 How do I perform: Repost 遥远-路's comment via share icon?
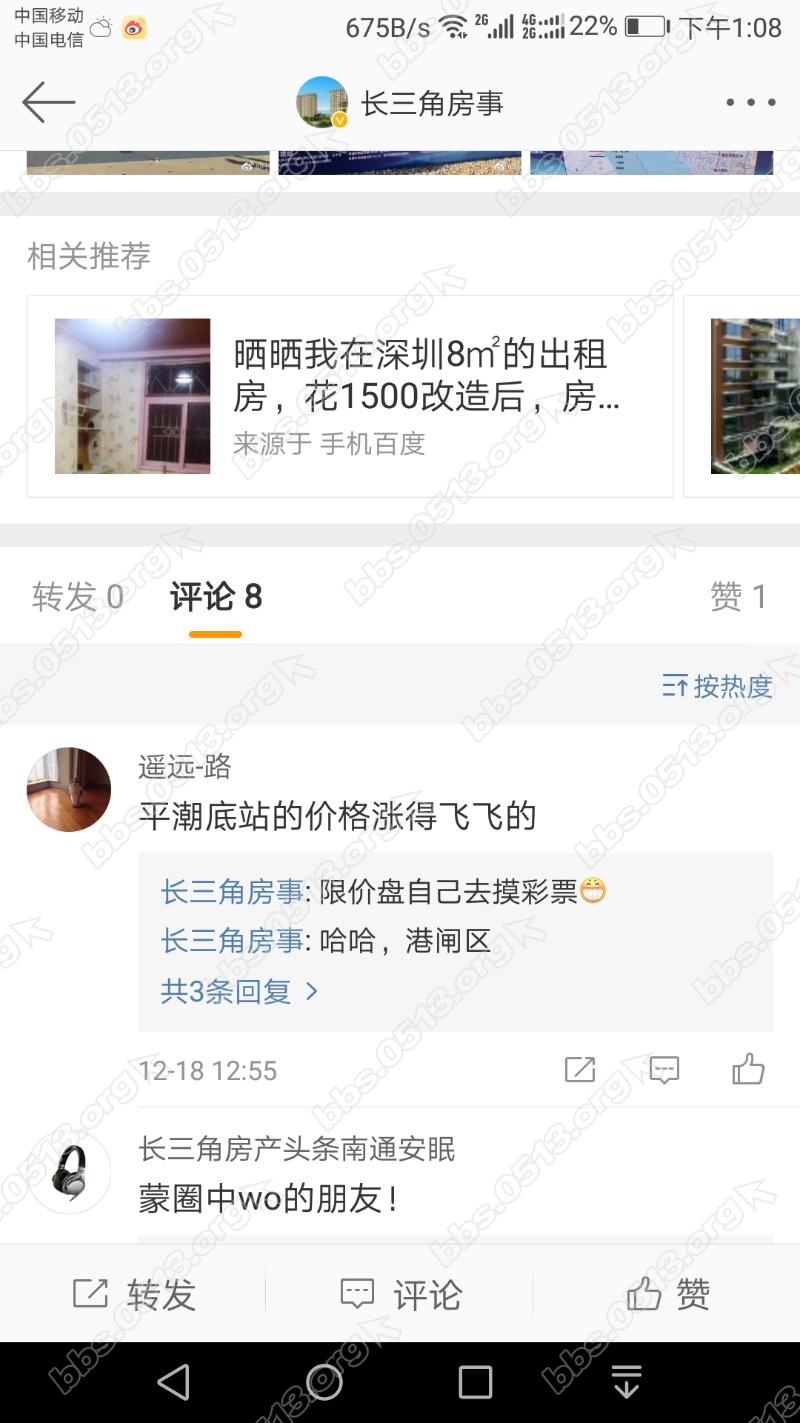click(x=580, y=1070)
